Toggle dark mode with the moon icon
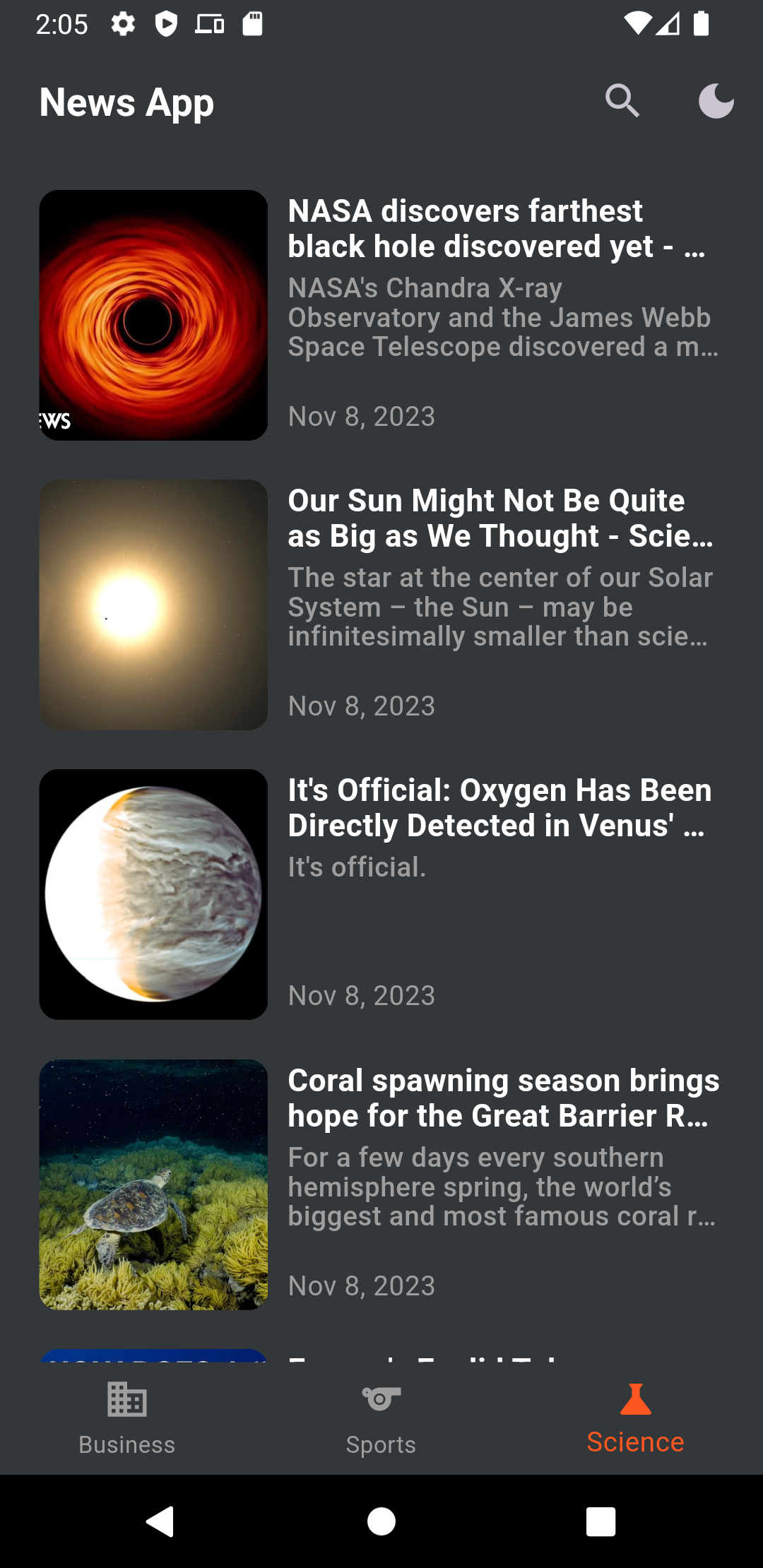The height and width of the screenshot is (1568, 763). click(716, 101)
